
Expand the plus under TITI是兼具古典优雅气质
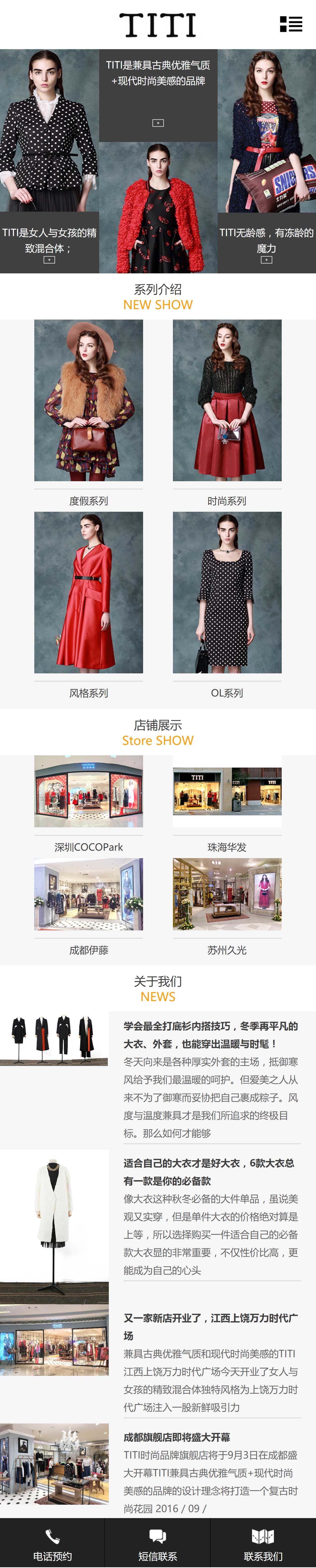(x=158, y=123)
